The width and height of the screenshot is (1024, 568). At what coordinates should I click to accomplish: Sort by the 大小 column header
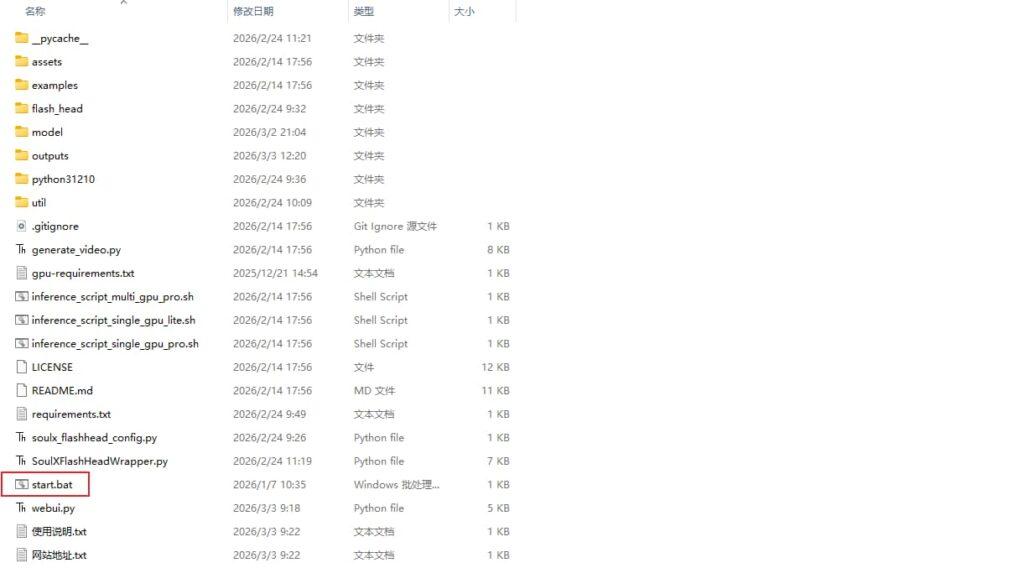tap(464, 11)
